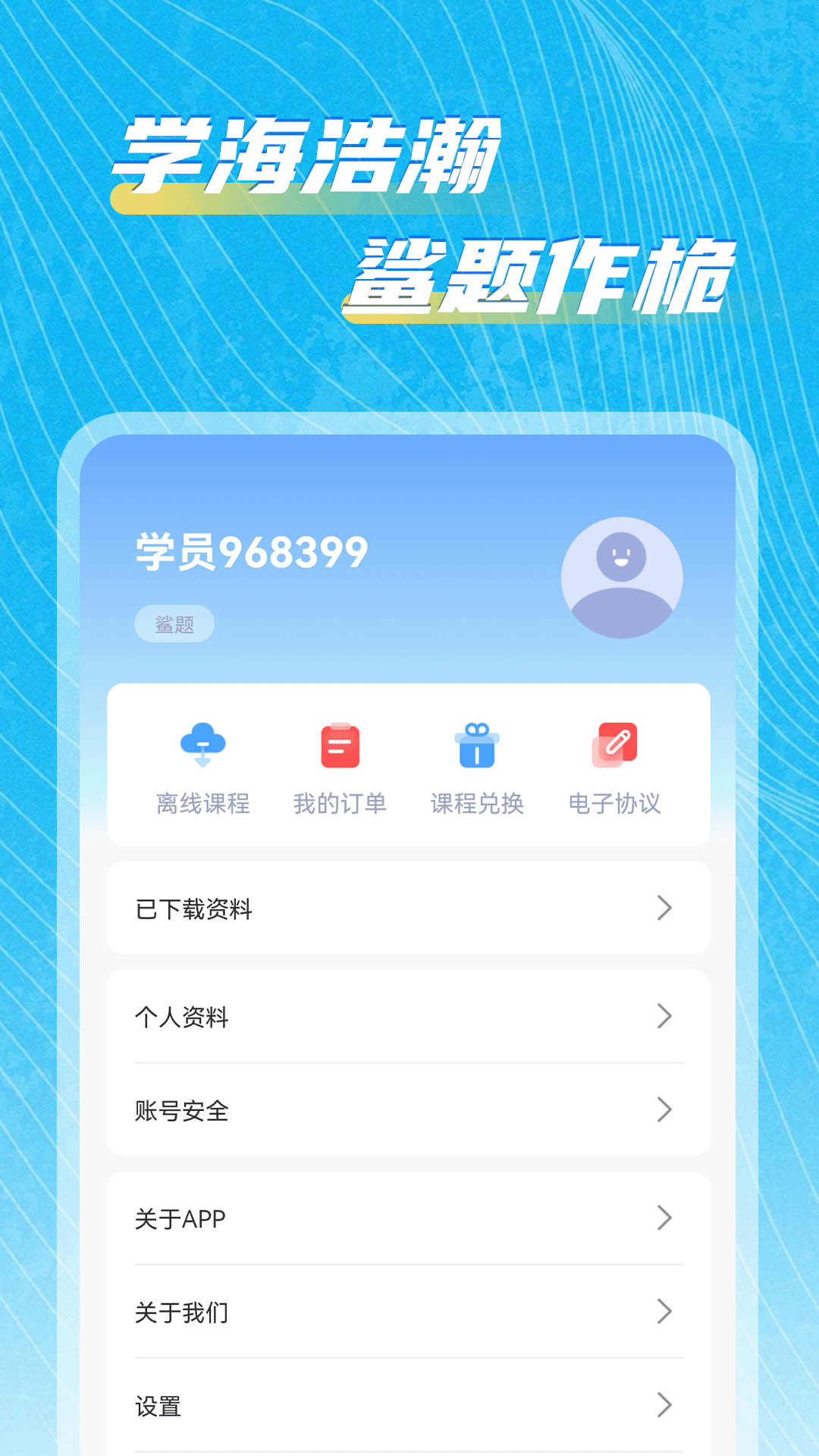Click the profile avatar image

coord(621,578)
